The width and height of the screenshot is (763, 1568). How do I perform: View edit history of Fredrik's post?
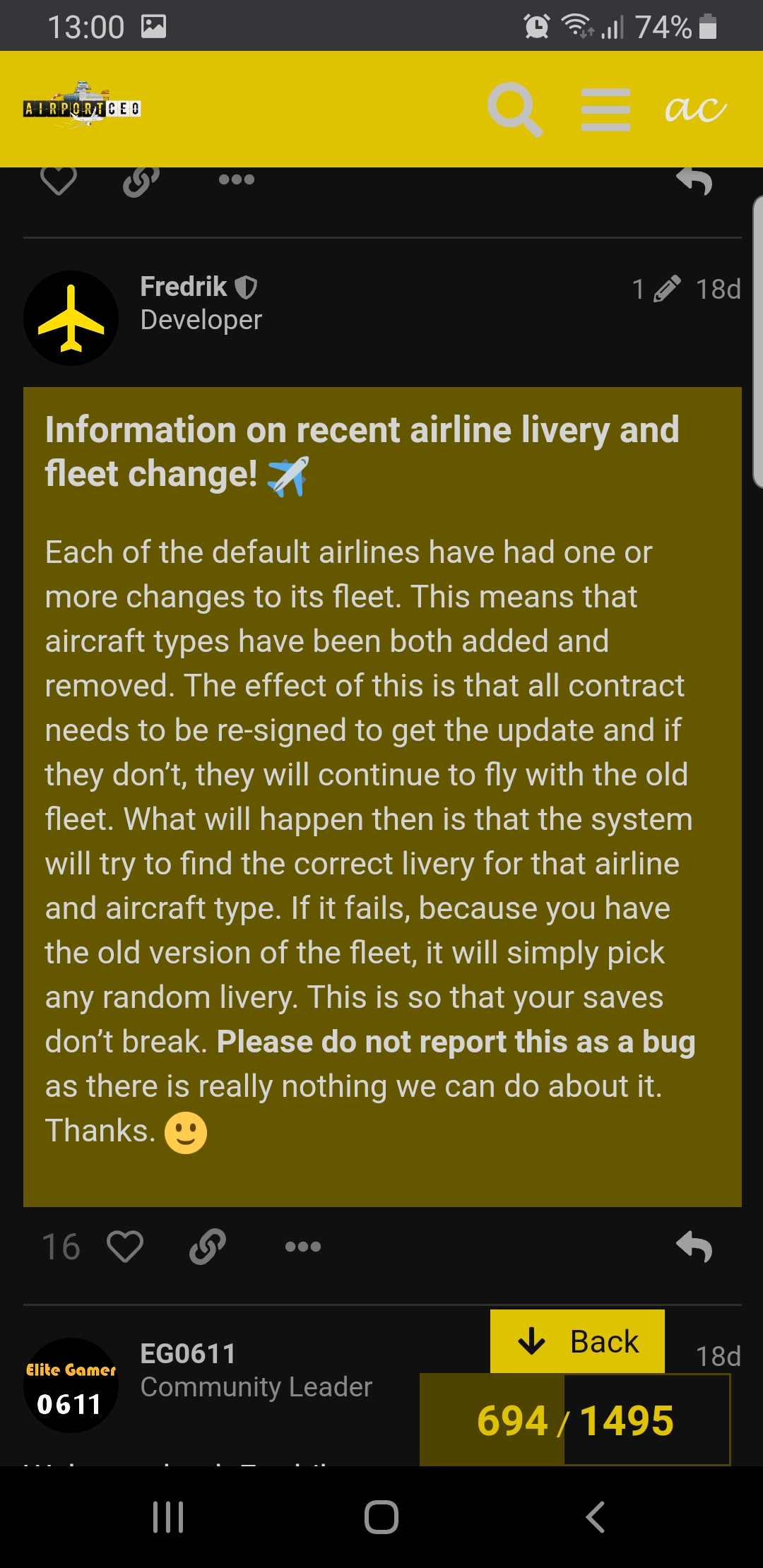[657, 289]
